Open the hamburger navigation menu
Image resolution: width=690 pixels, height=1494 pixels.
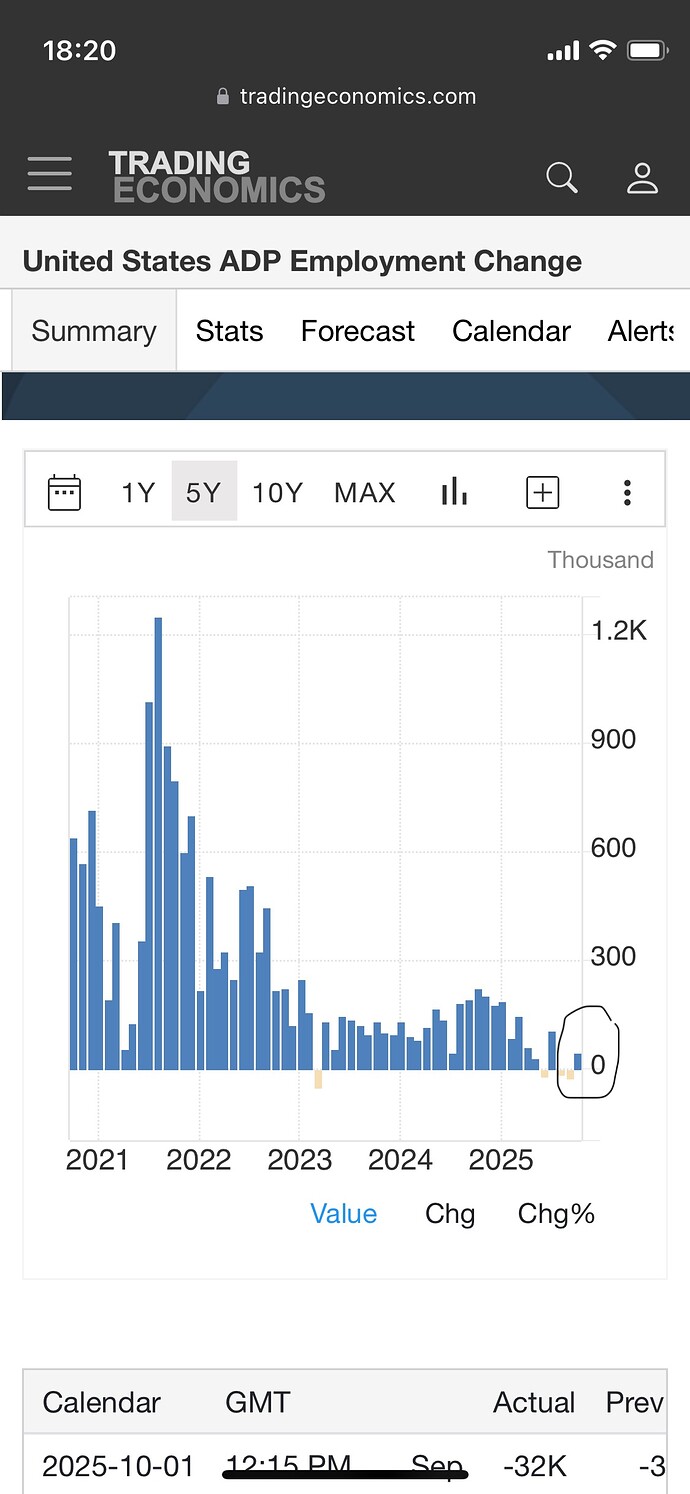[49, 174]
